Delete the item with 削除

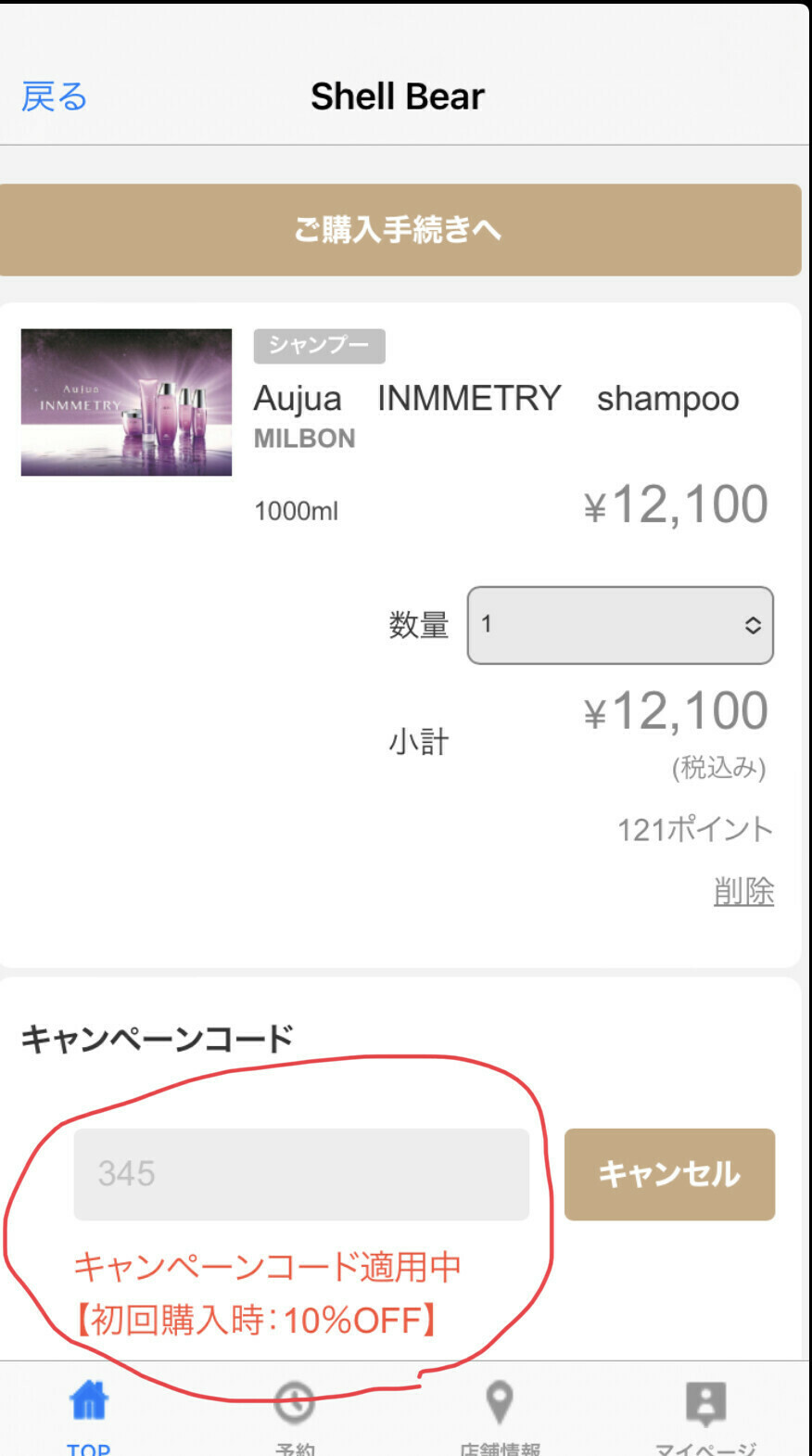[x=742, y=891]
